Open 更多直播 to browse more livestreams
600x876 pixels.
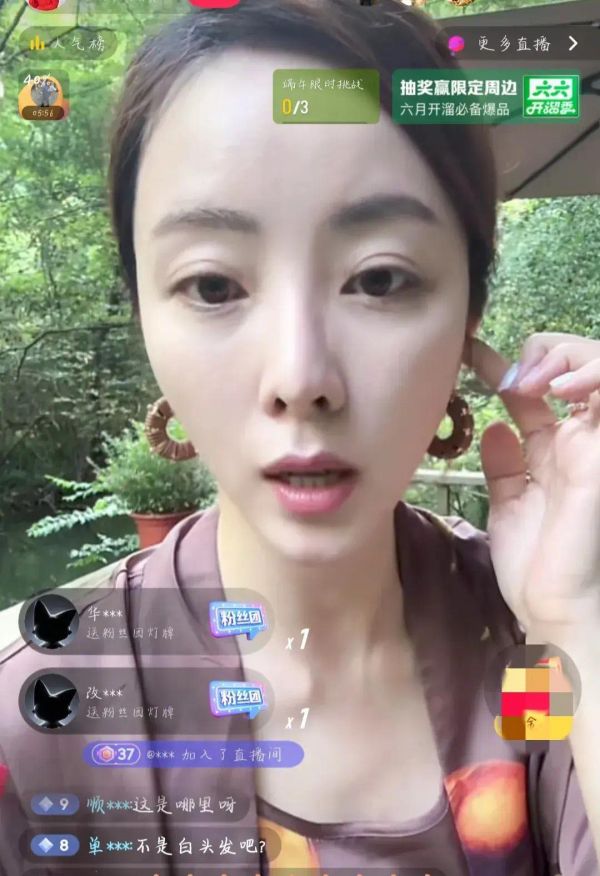coord(514,44)
